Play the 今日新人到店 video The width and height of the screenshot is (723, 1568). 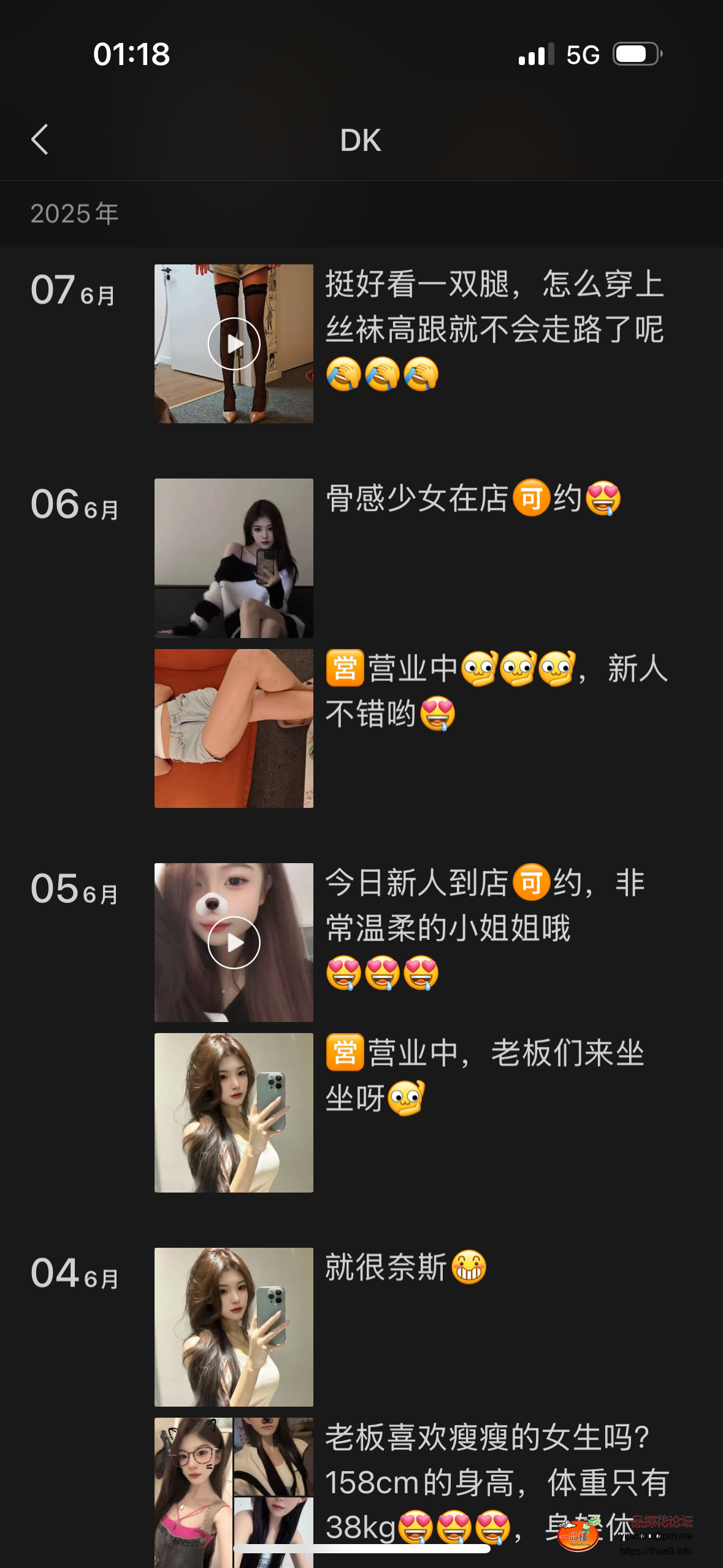pyautogui.click(x=234, y=942)
